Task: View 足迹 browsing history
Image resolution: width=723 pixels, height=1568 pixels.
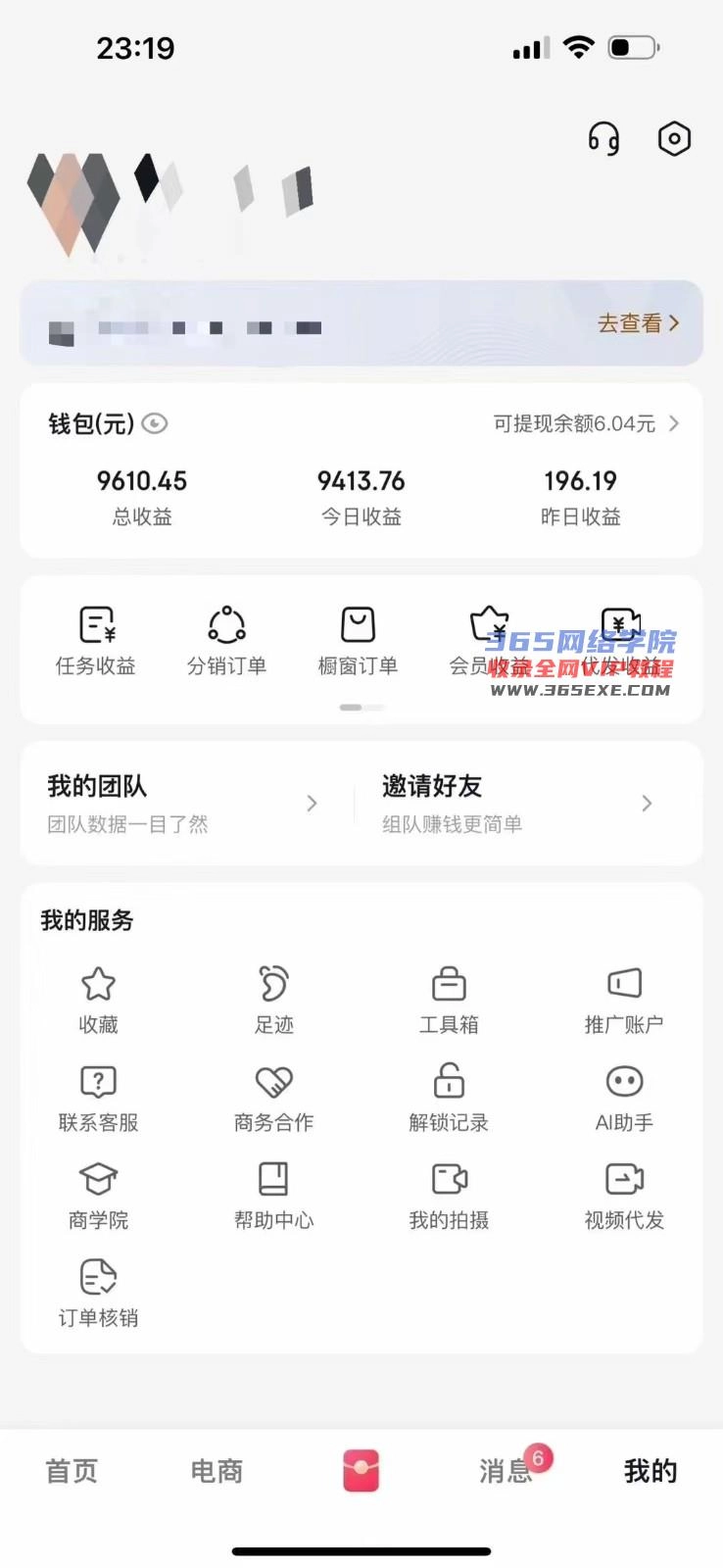Action: (273, 1000)
